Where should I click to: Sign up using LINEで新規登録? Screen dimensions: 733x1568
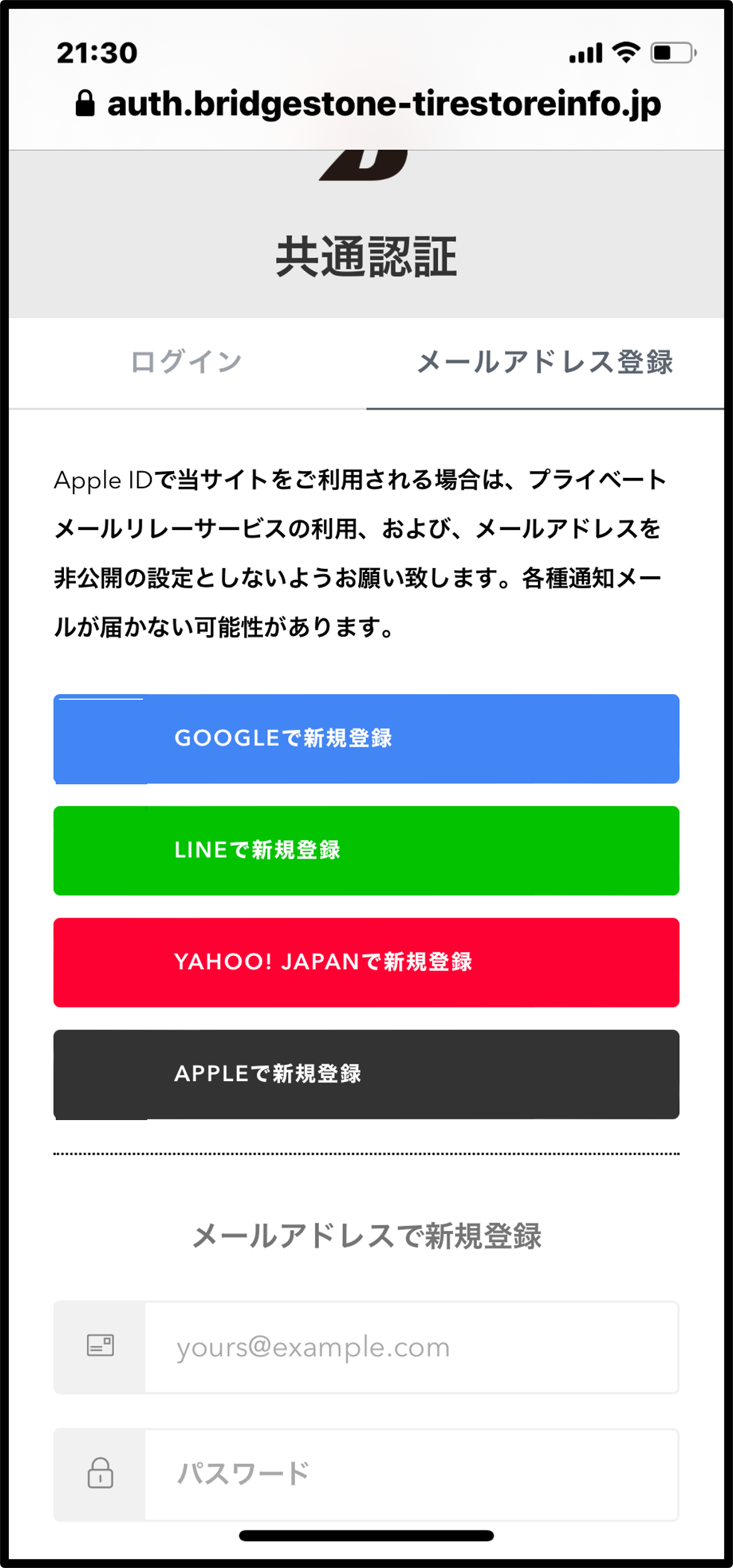click(366, 850)
